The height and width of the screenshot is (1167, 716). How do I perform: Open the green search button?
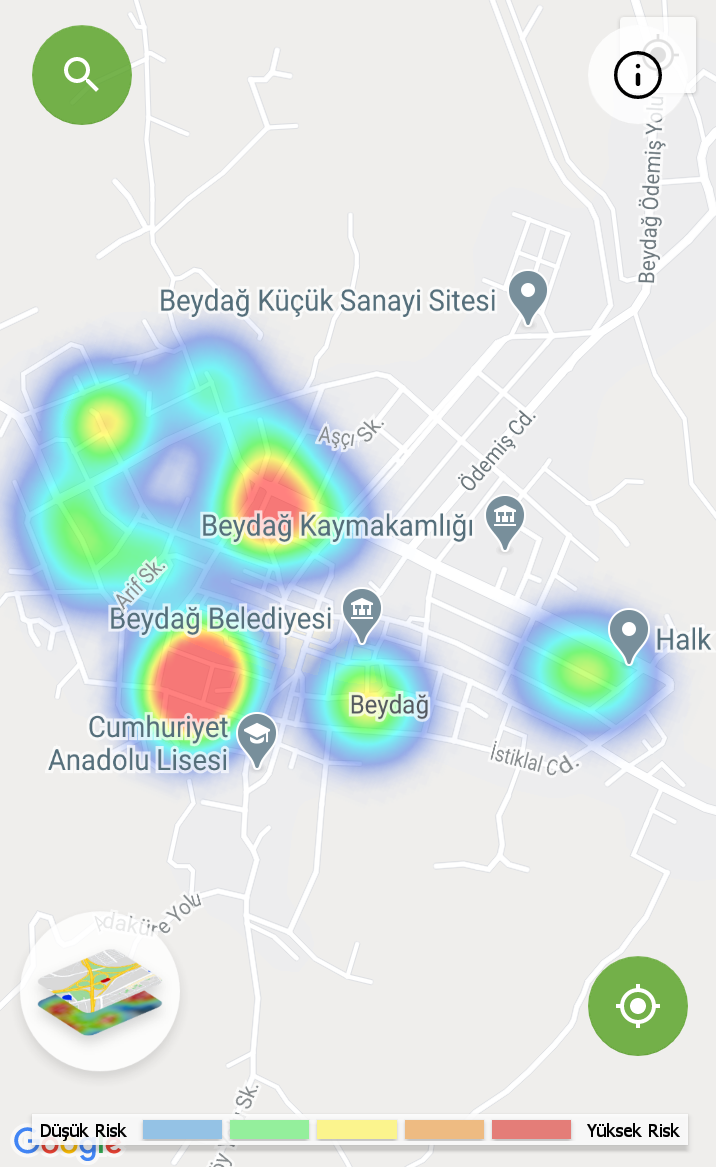(81, 75)
